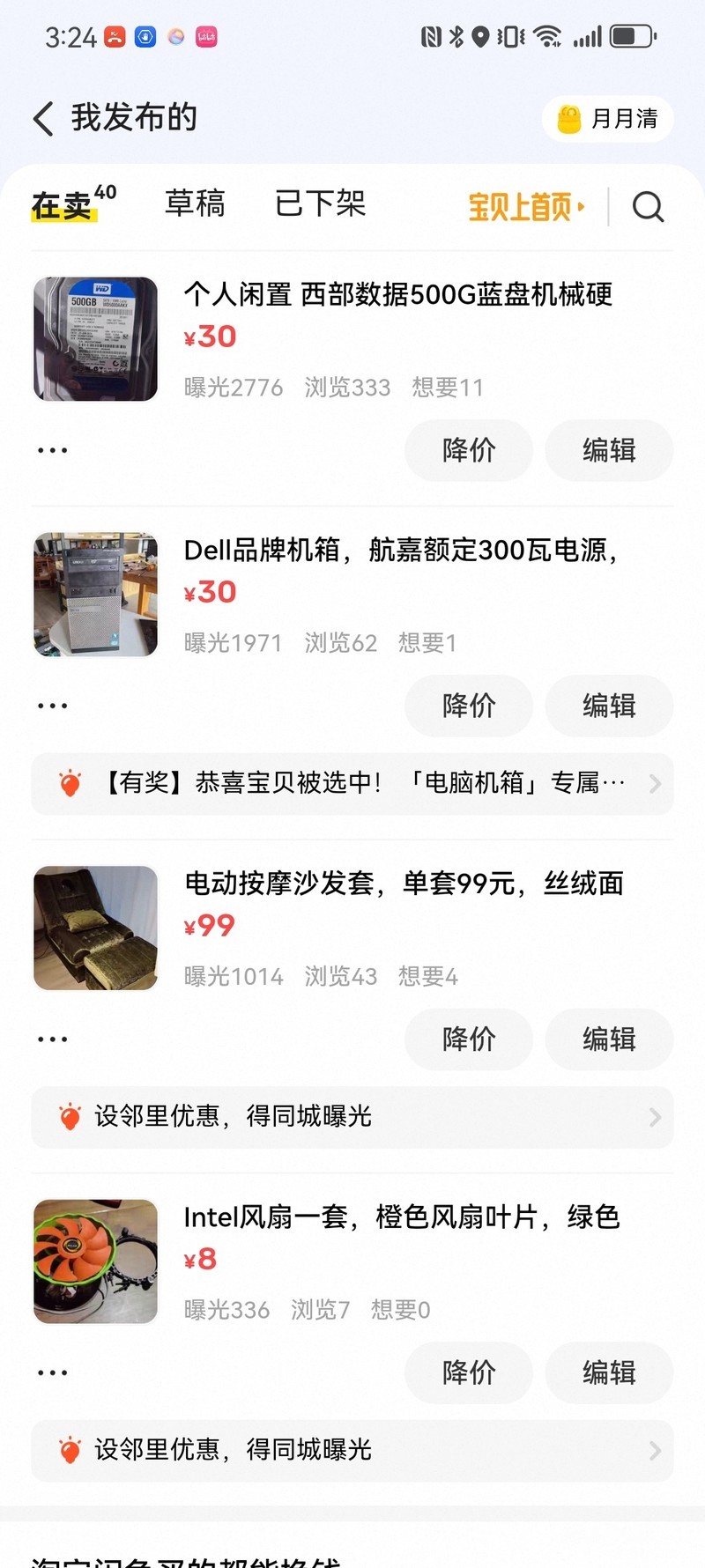The height and width of the screenshot is (1568, 705).
Task: Switch to the 已下架 tab
Action: click(320, 203)
